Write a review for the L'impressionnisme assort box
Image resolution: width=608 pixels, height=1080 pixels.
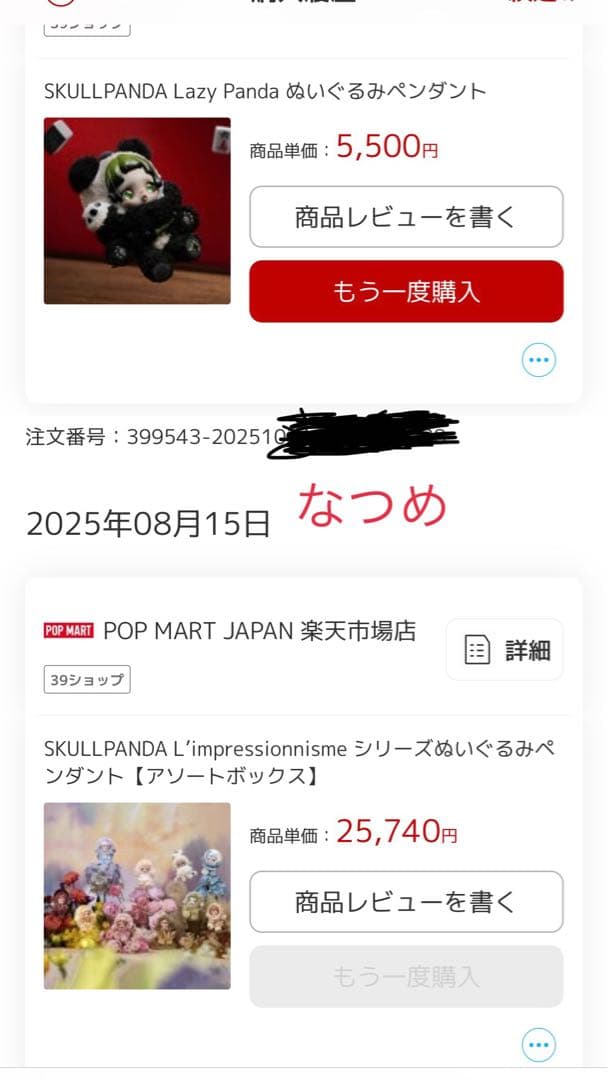click(x=405, y=902)
